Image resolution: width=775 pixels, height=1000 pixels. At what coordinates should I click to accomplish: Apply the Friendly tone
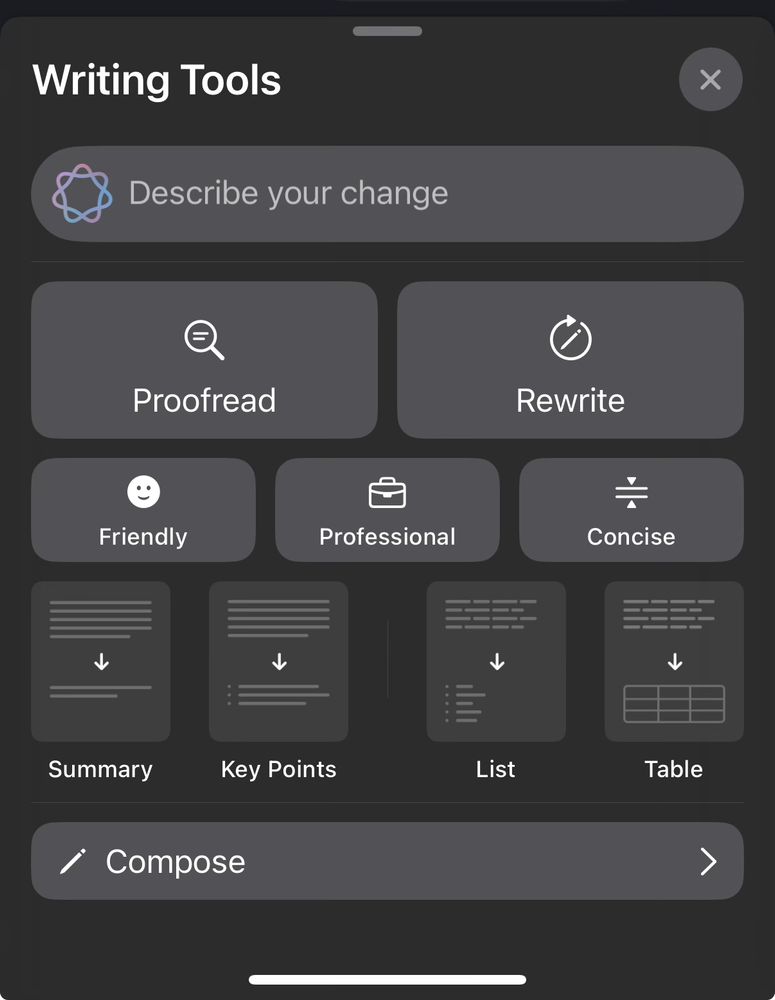point(144,510)
